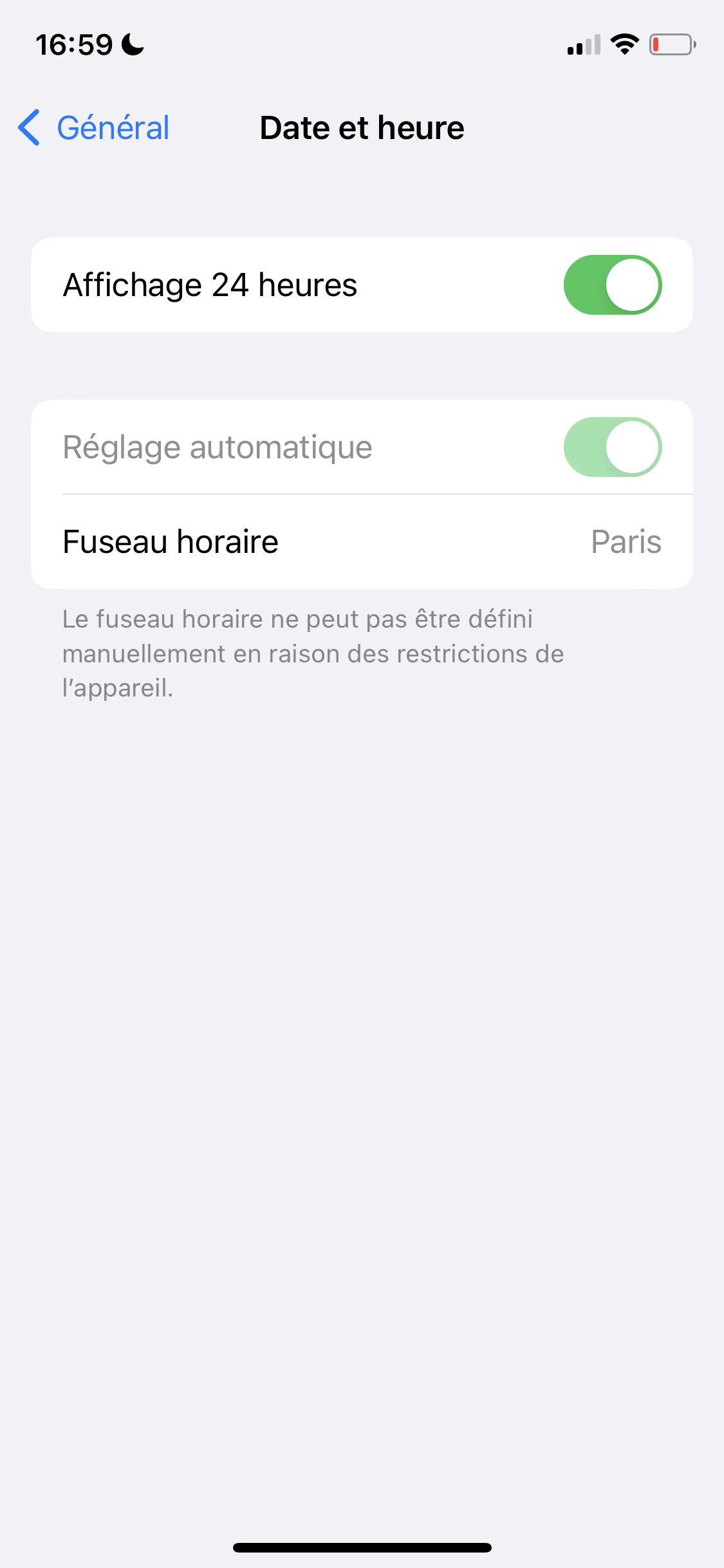This screenshot has width=724, height=1568.
Task: Tap the Réglage automatique switch
Action: [x=612, y=447]
